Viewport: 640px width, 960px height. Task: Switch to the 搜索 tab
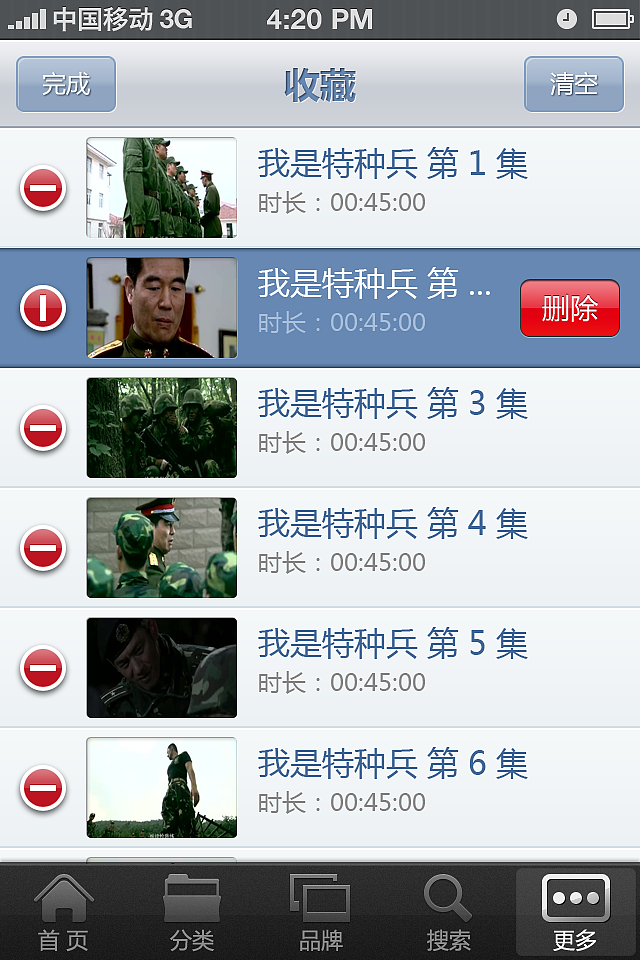point(448,913)
